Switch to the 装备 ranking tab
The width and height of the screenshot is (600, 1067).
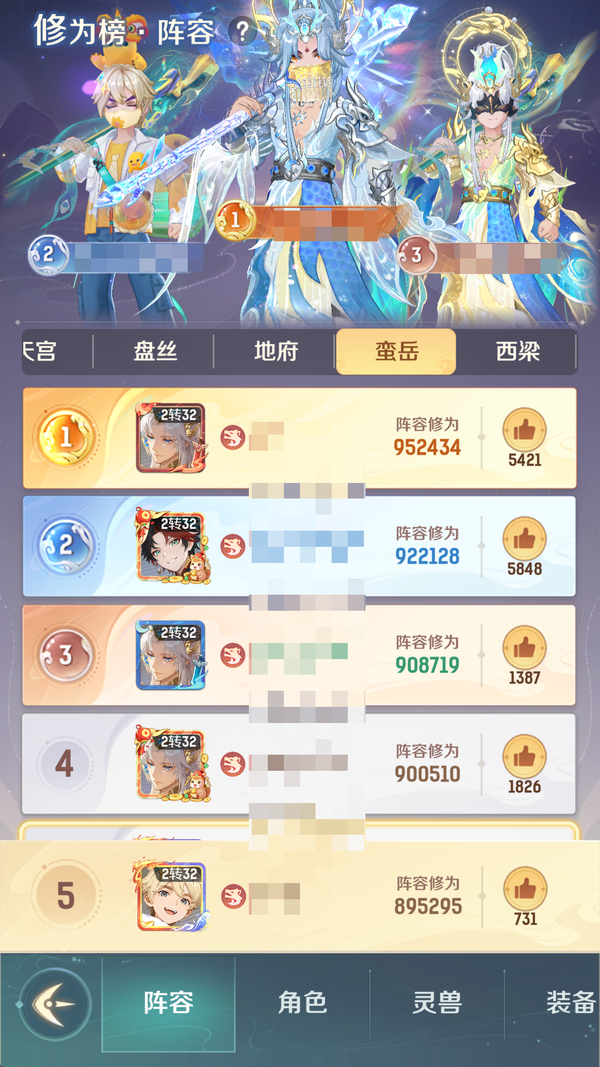[568, 1004]
